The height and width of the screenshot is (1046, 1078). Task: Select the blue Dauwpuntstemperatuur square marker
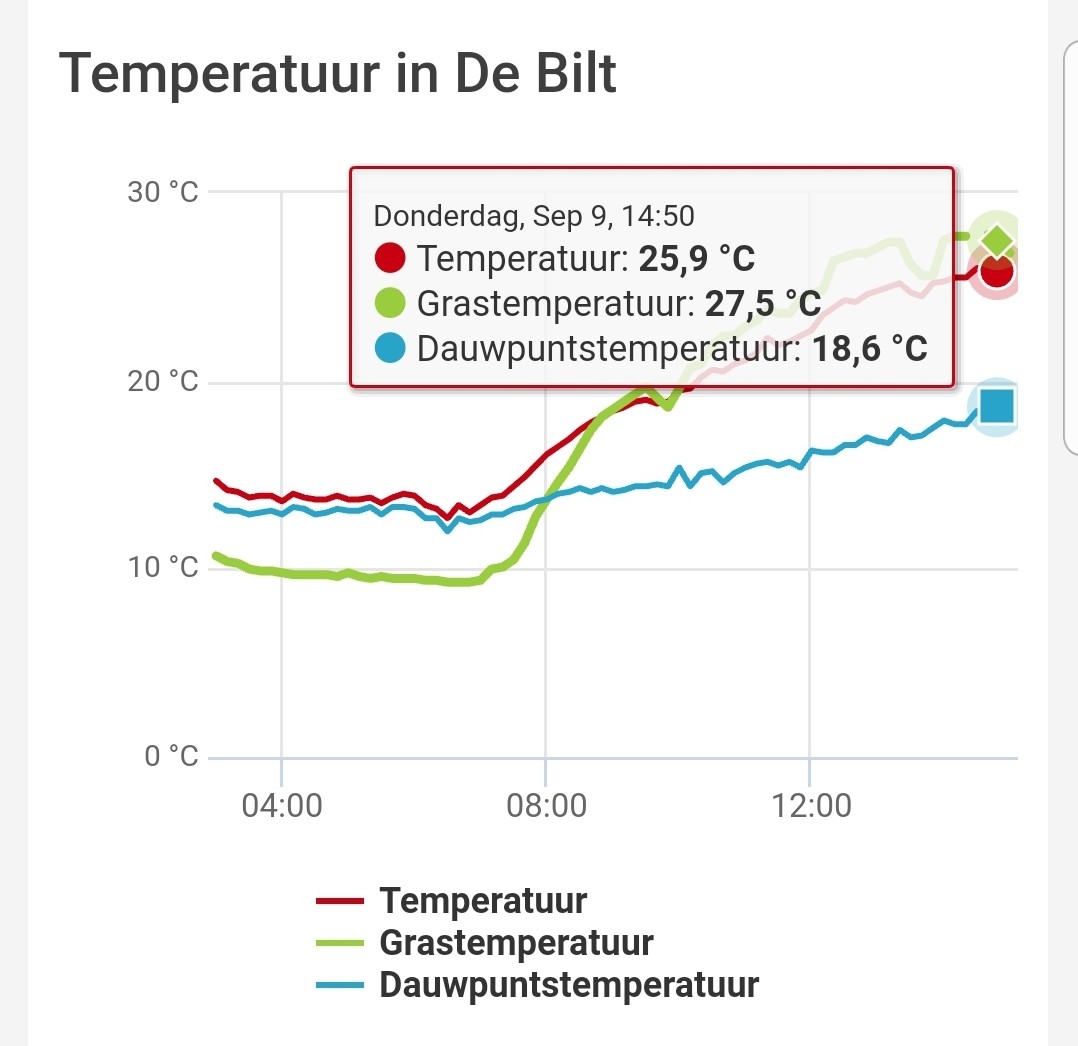click(x=997, y=406)
